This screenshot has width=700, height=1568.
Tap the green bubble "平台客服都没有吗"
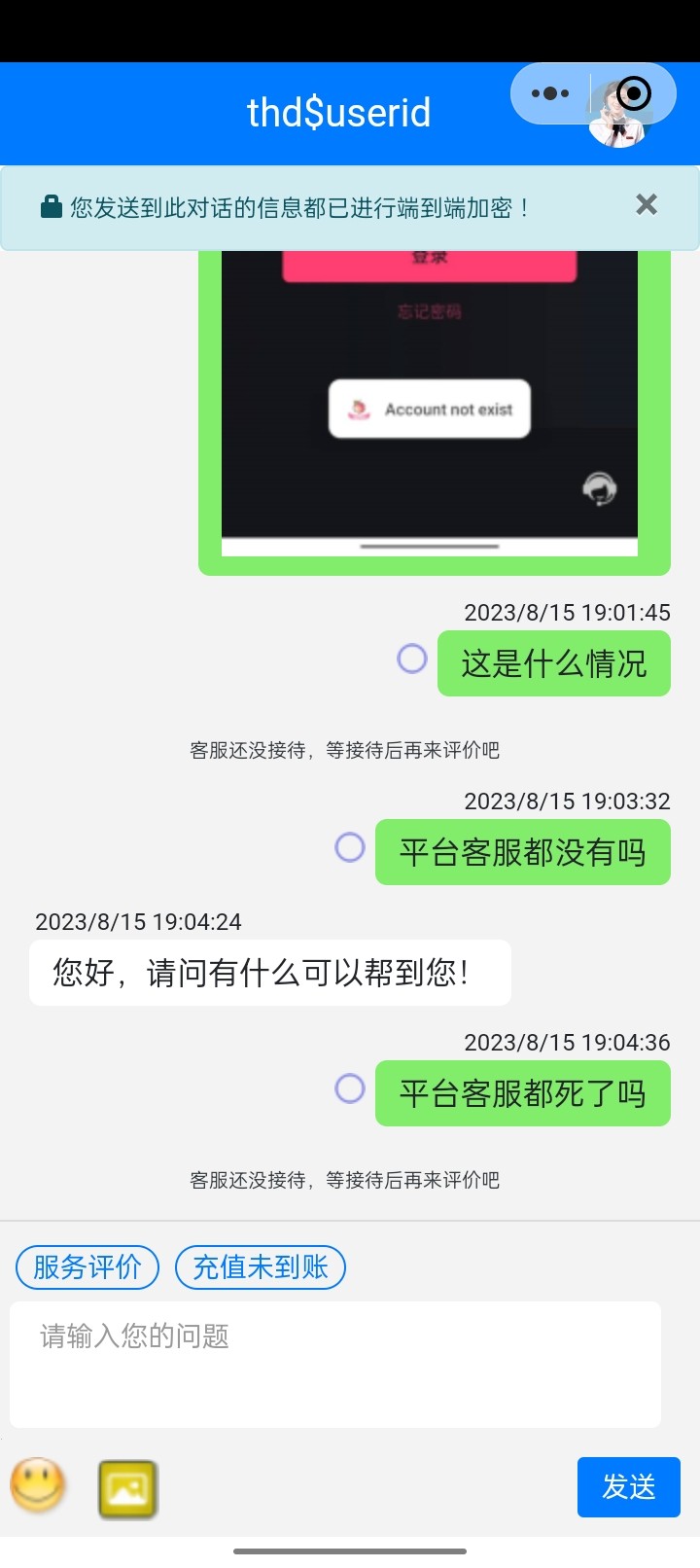tap(521, 847)
